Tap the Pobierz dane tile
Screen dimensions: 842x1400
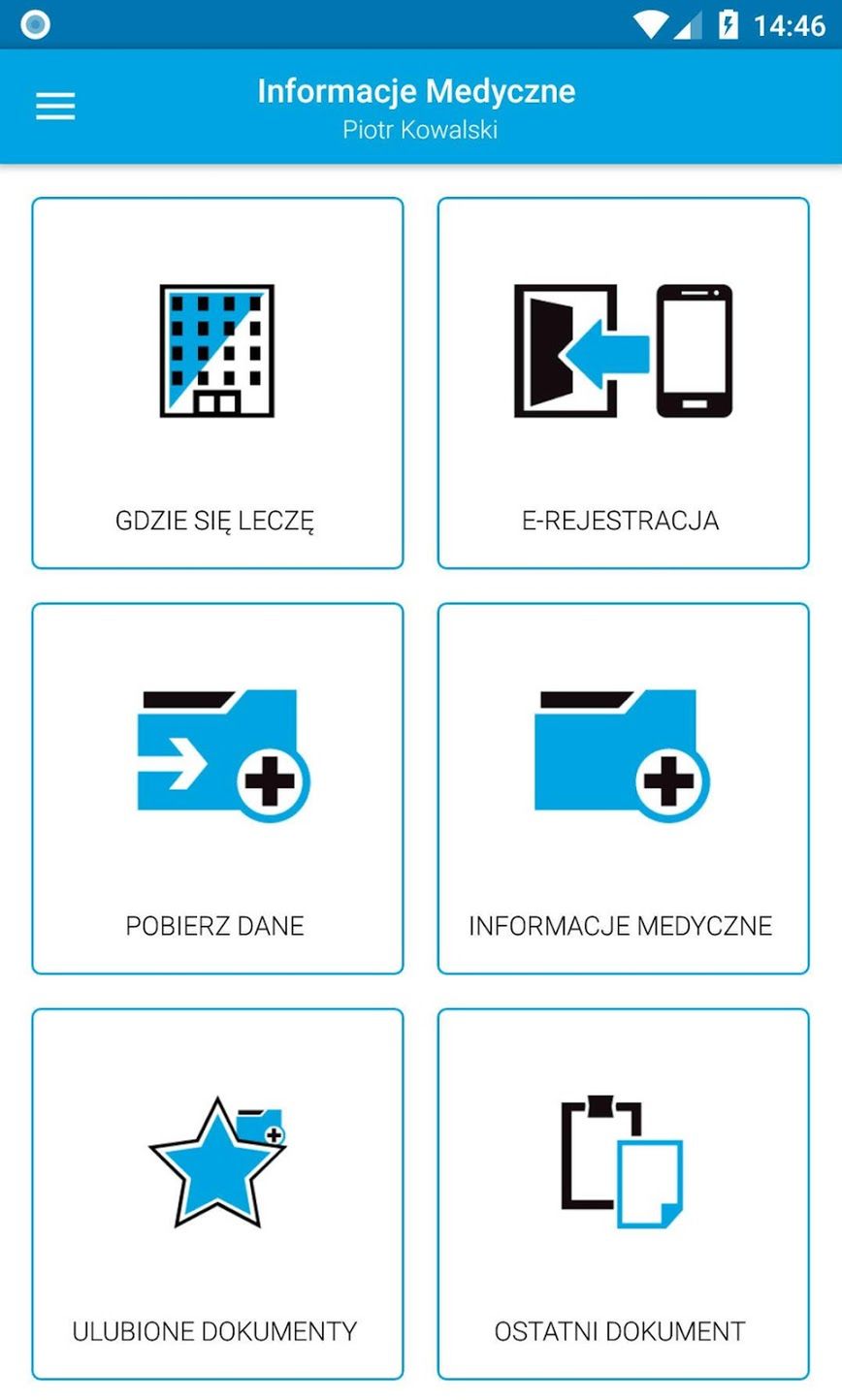217,788
